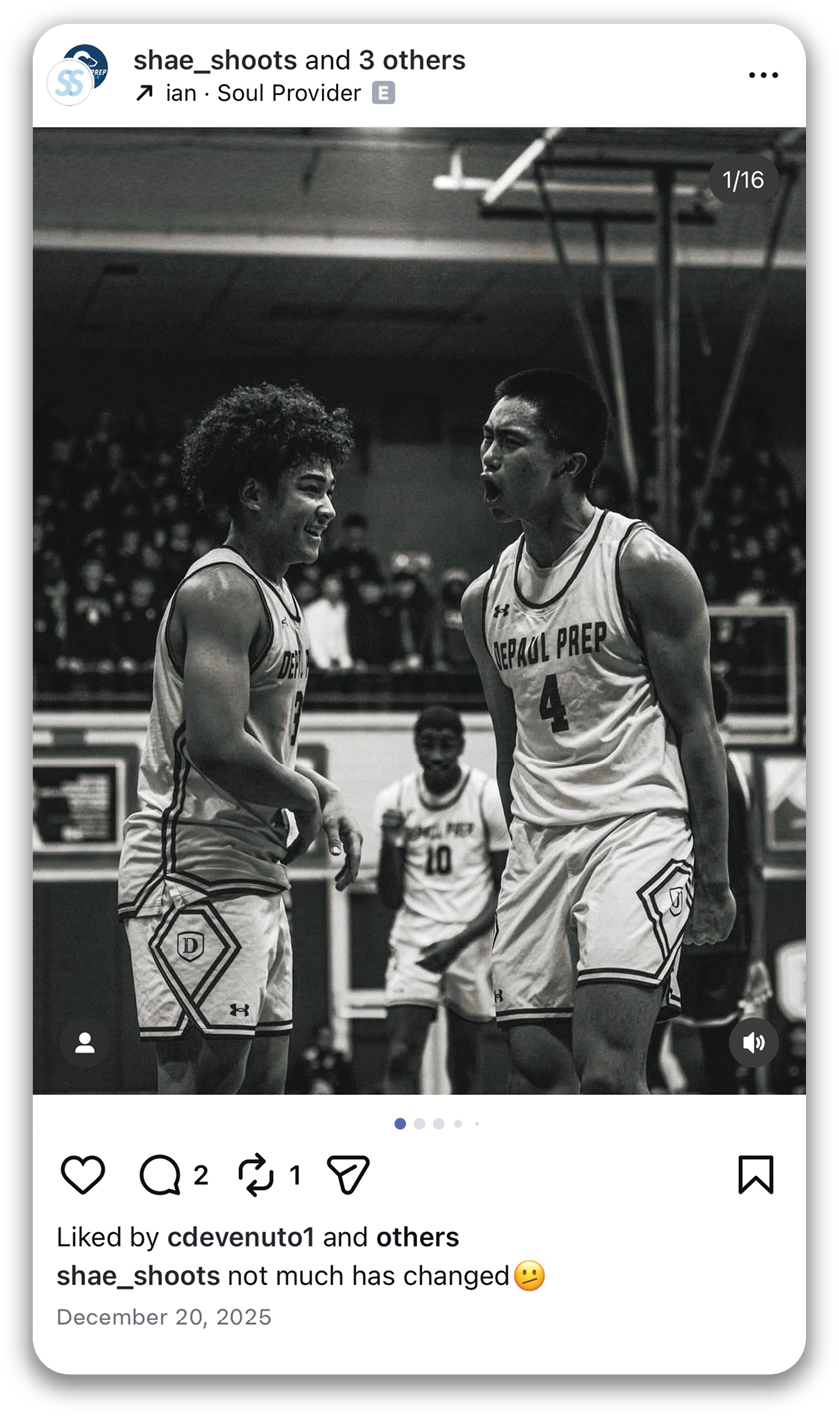The width and height of the screenshot is (839, 1416).
Task: Toggle the post's sound with the speaker icon
Action: [753, 1043]
